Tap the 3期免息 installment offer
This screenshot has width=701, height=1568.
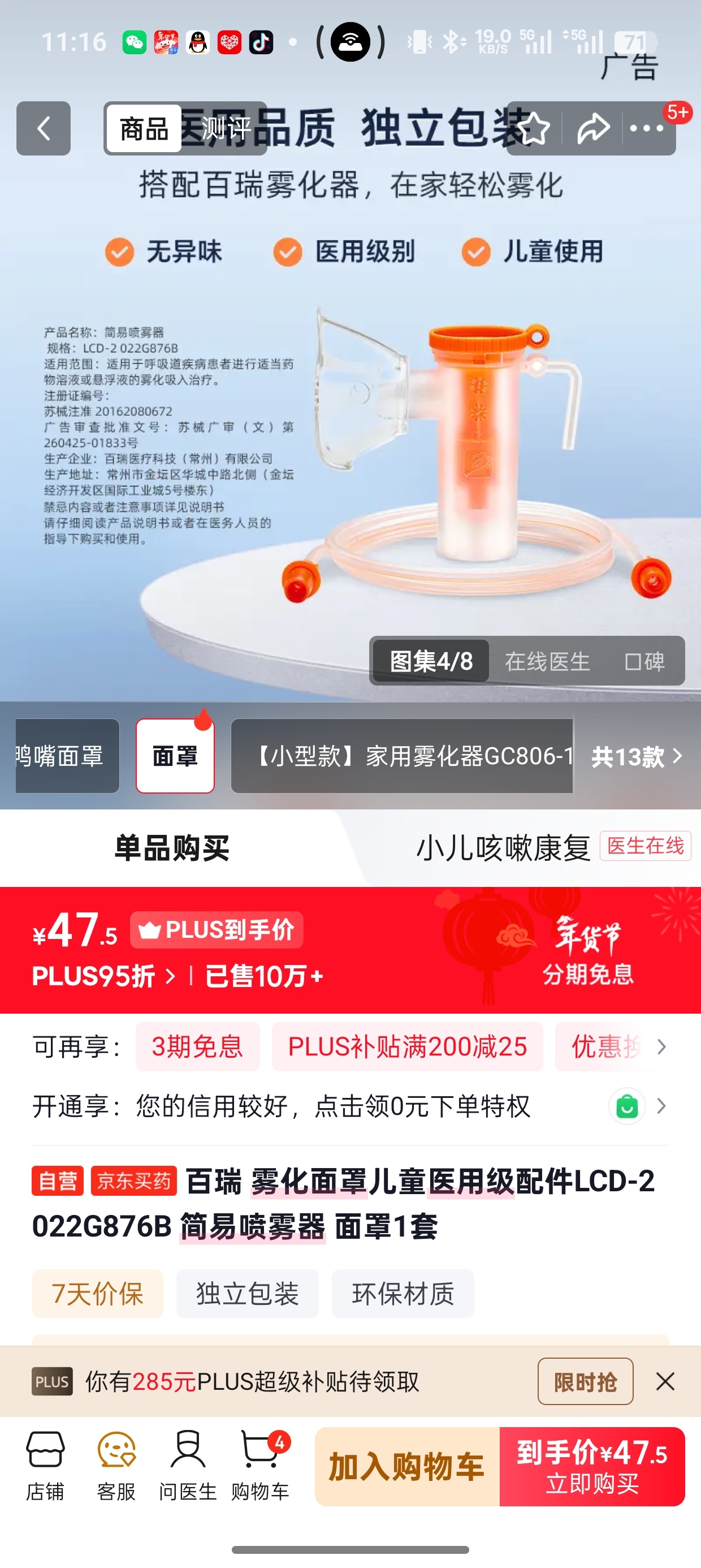coord(197,1046)
